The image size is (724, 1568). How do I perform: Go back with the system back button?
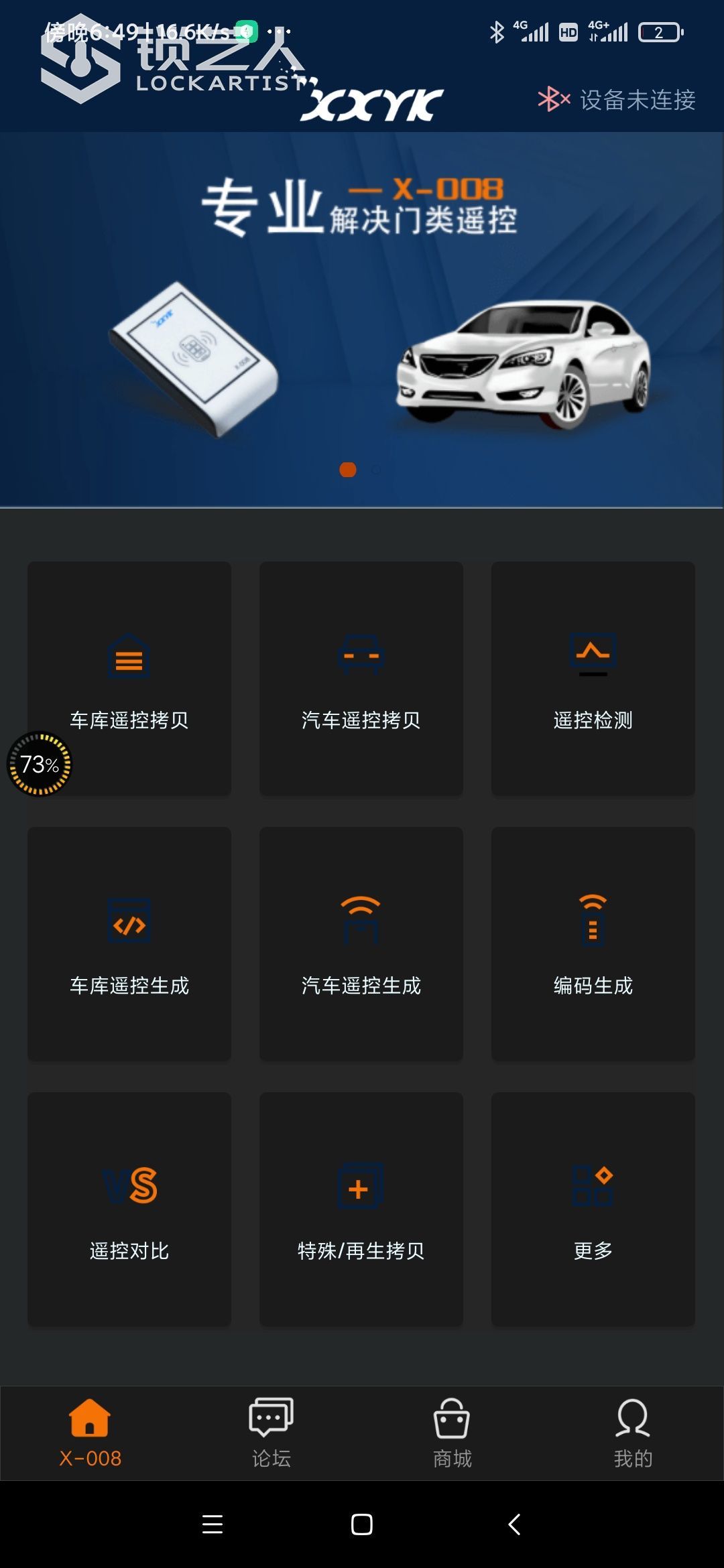(514, 1524)
